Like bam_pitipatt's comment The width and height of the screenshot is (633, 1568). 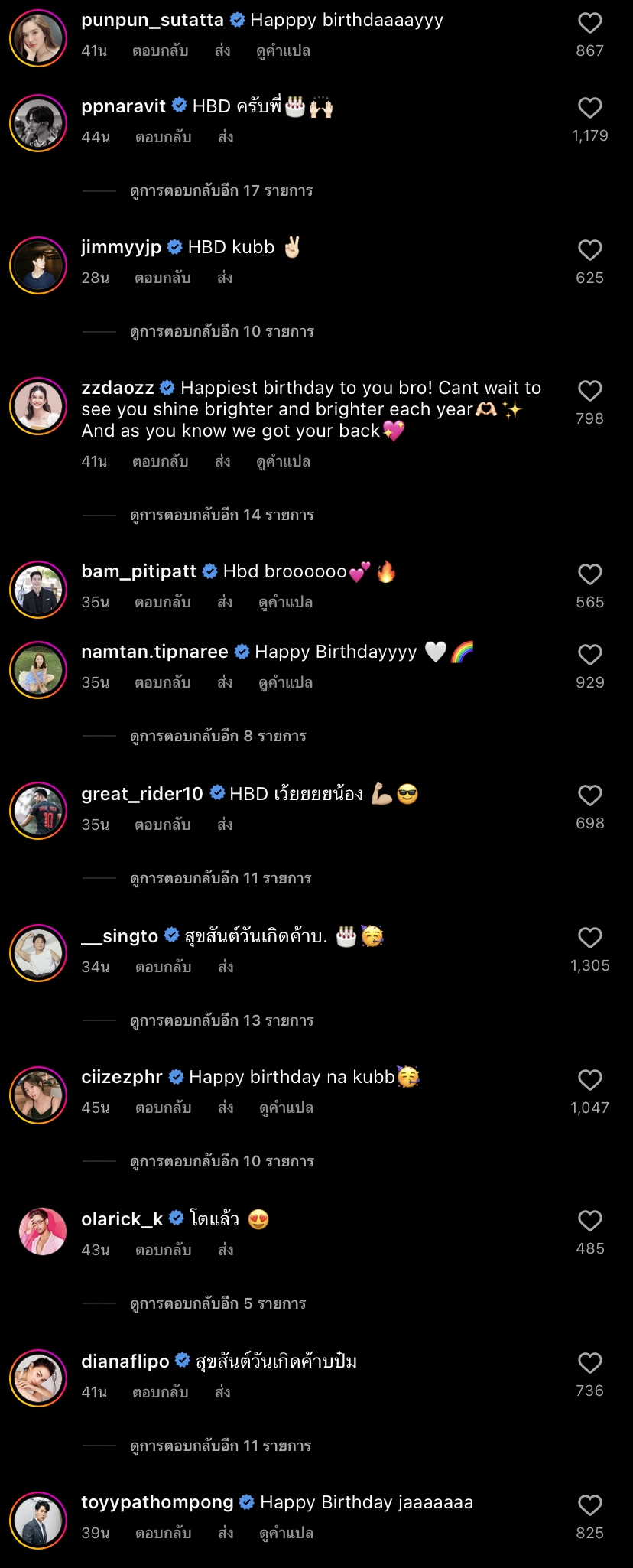point(589,575)
